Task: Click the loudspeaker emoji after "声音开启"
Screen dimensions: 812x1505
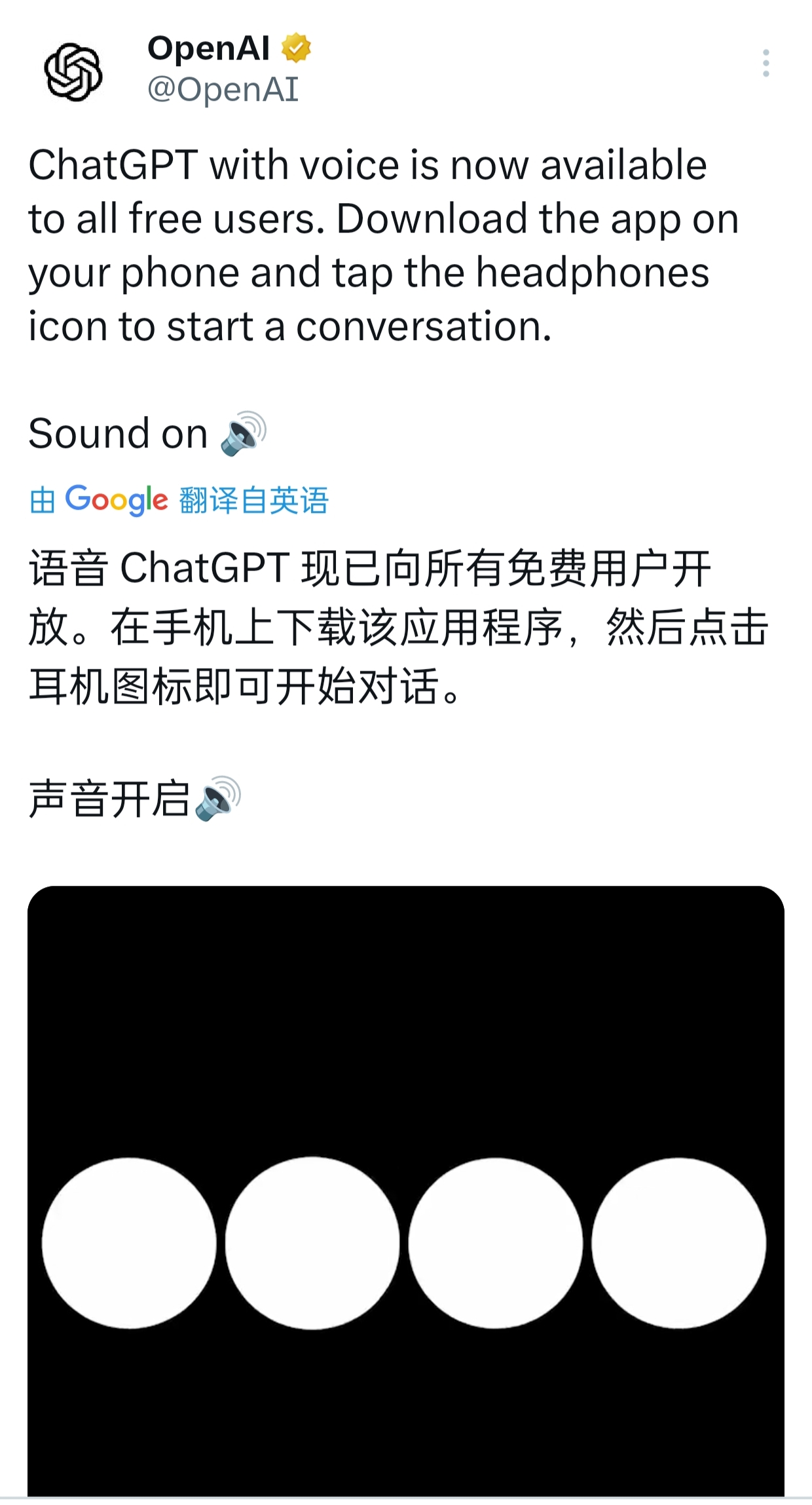Action: coord(218,797)
